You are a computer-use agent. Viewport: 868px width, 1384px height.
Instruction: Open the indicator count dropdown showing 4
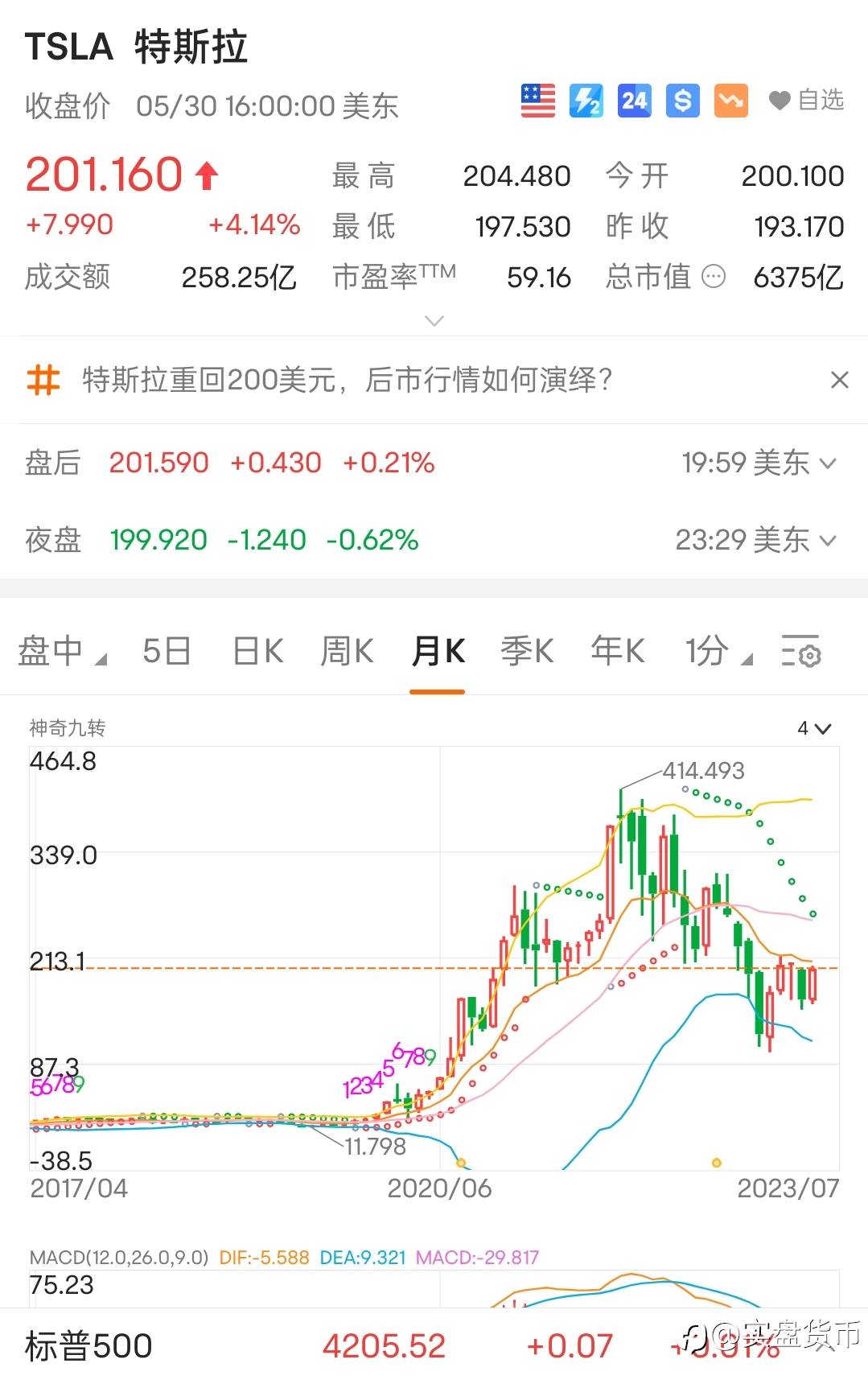pyautogui.click(x=813, y=728)
